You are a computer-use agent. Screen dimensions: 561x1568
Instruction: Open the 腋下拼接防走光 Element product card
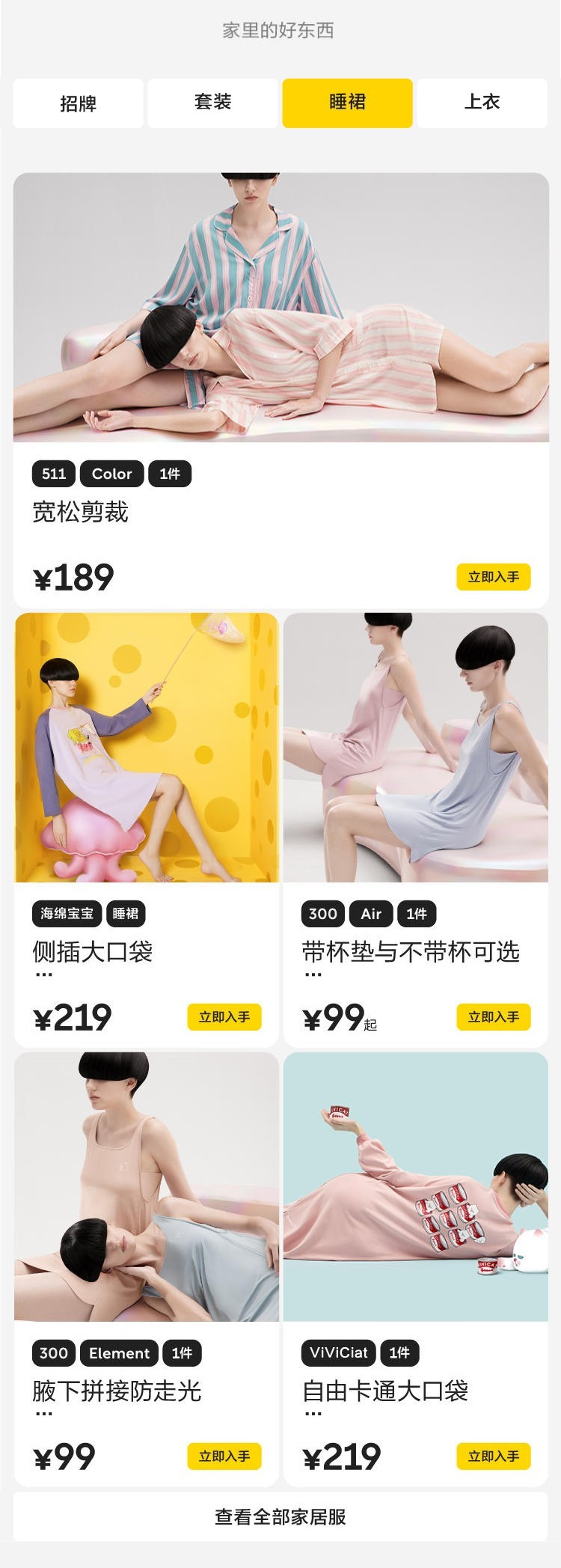click(x=147, y=1188)
